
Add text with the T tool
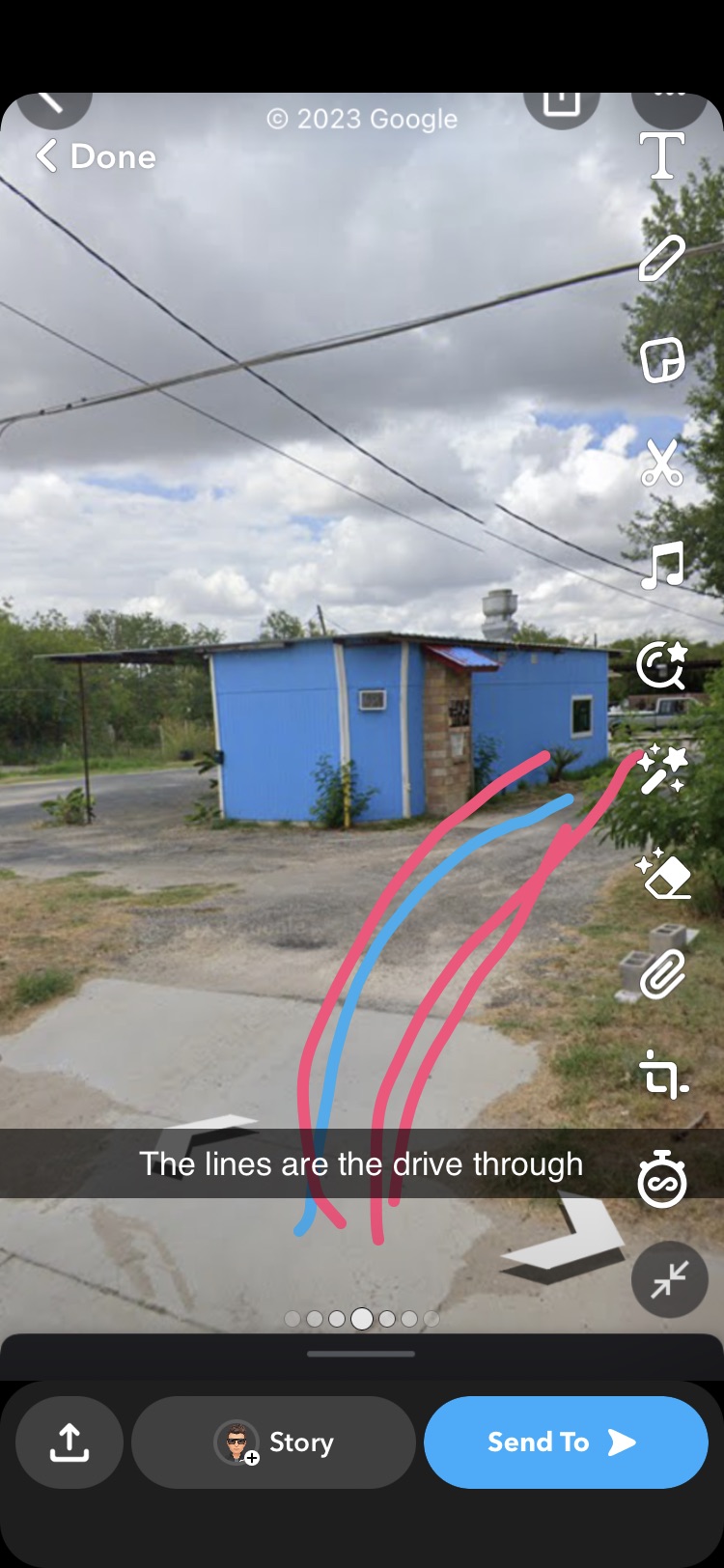pyautogui.click(x=662, y=156)
